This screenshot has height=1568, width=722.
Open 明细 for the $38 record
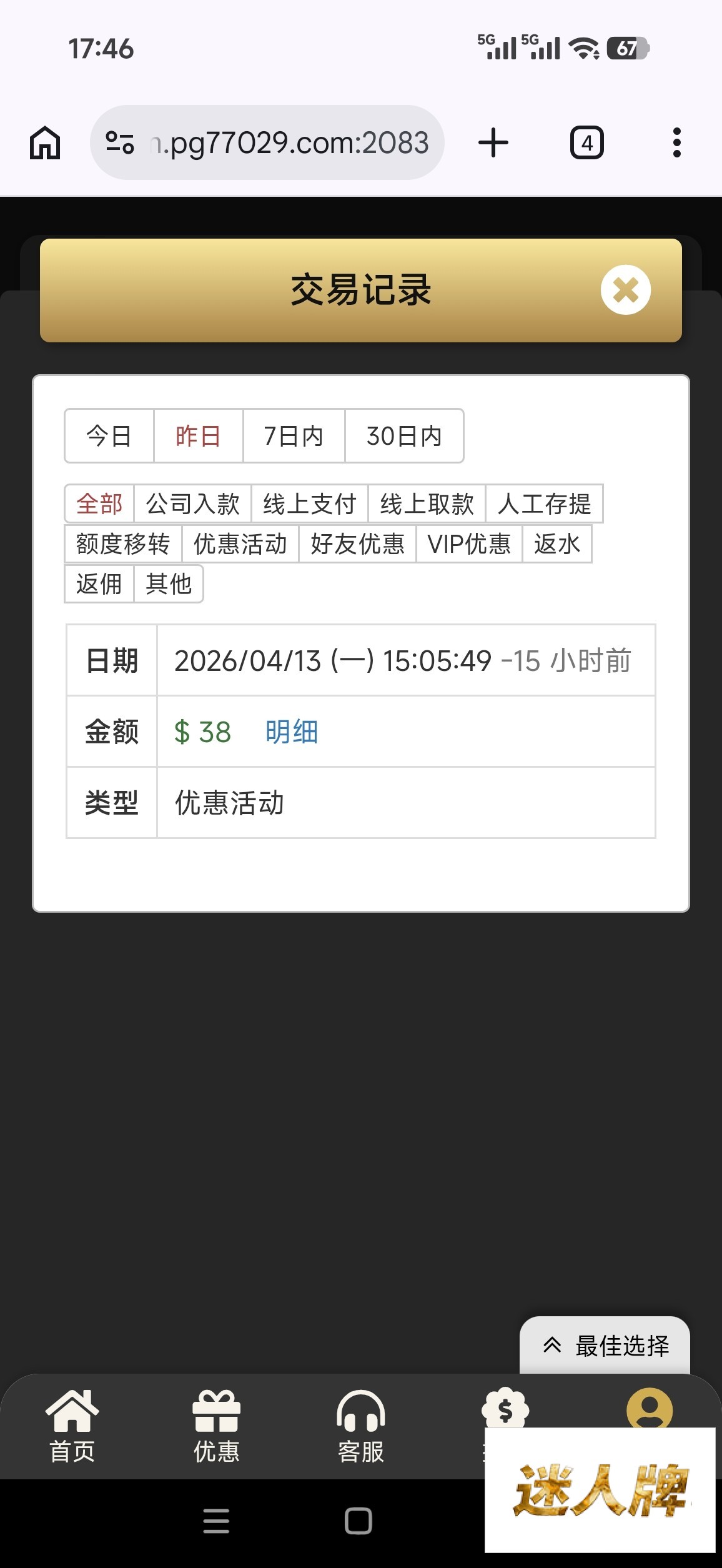tap(292, 732)
